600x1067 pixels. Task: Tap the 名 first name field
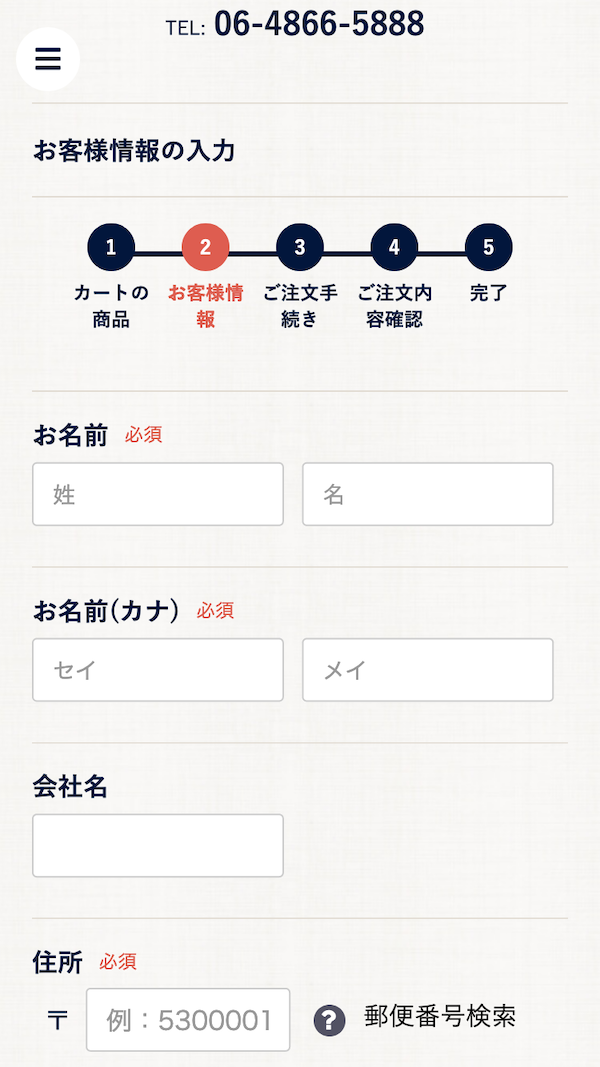pos(428,494)
